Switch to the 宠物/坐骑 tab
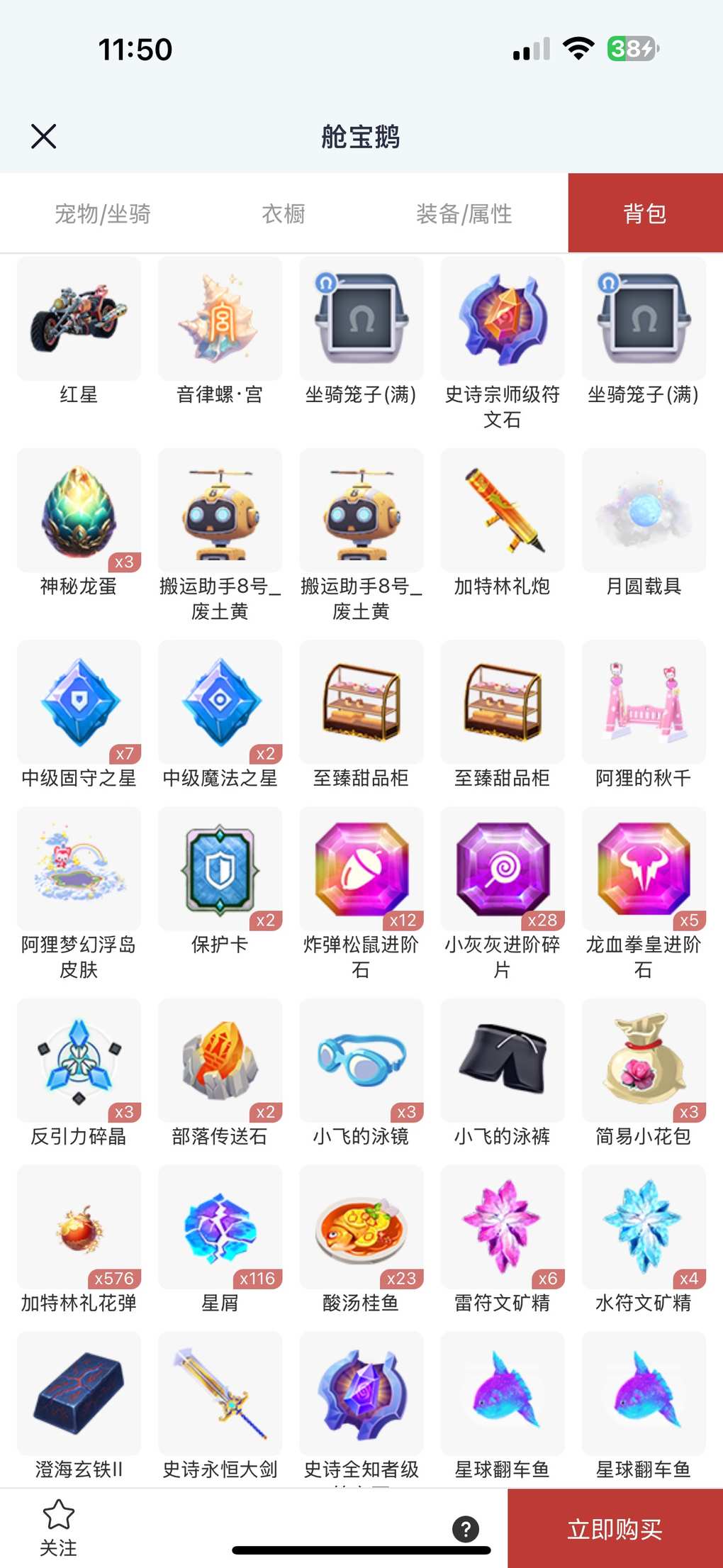Image resolution: width=723 pixels, height=1568 pixels. pyautogui.click(x=103, y=213)
